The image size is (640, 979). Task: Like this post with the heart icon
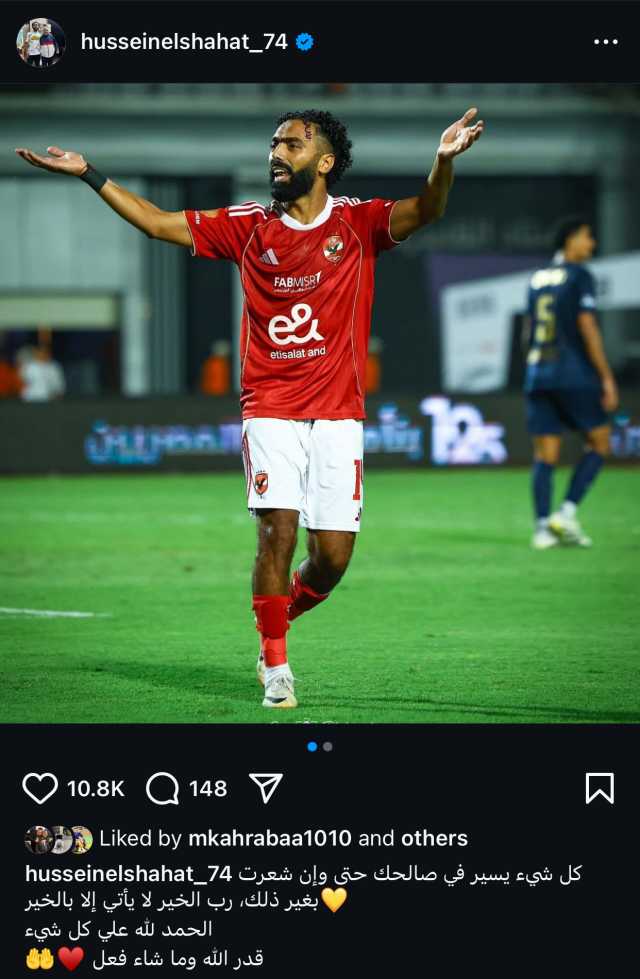40,788
